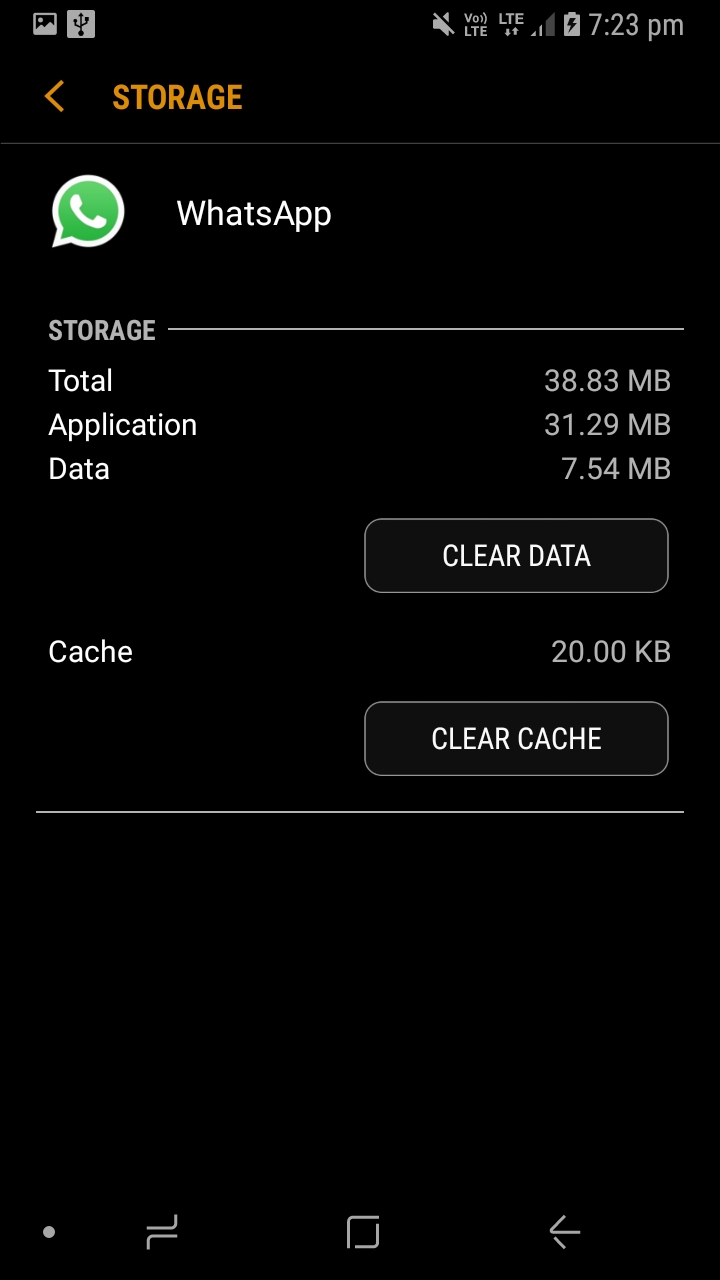
Task: Go back from the Storage screen
Action: [x=55, y=97]
